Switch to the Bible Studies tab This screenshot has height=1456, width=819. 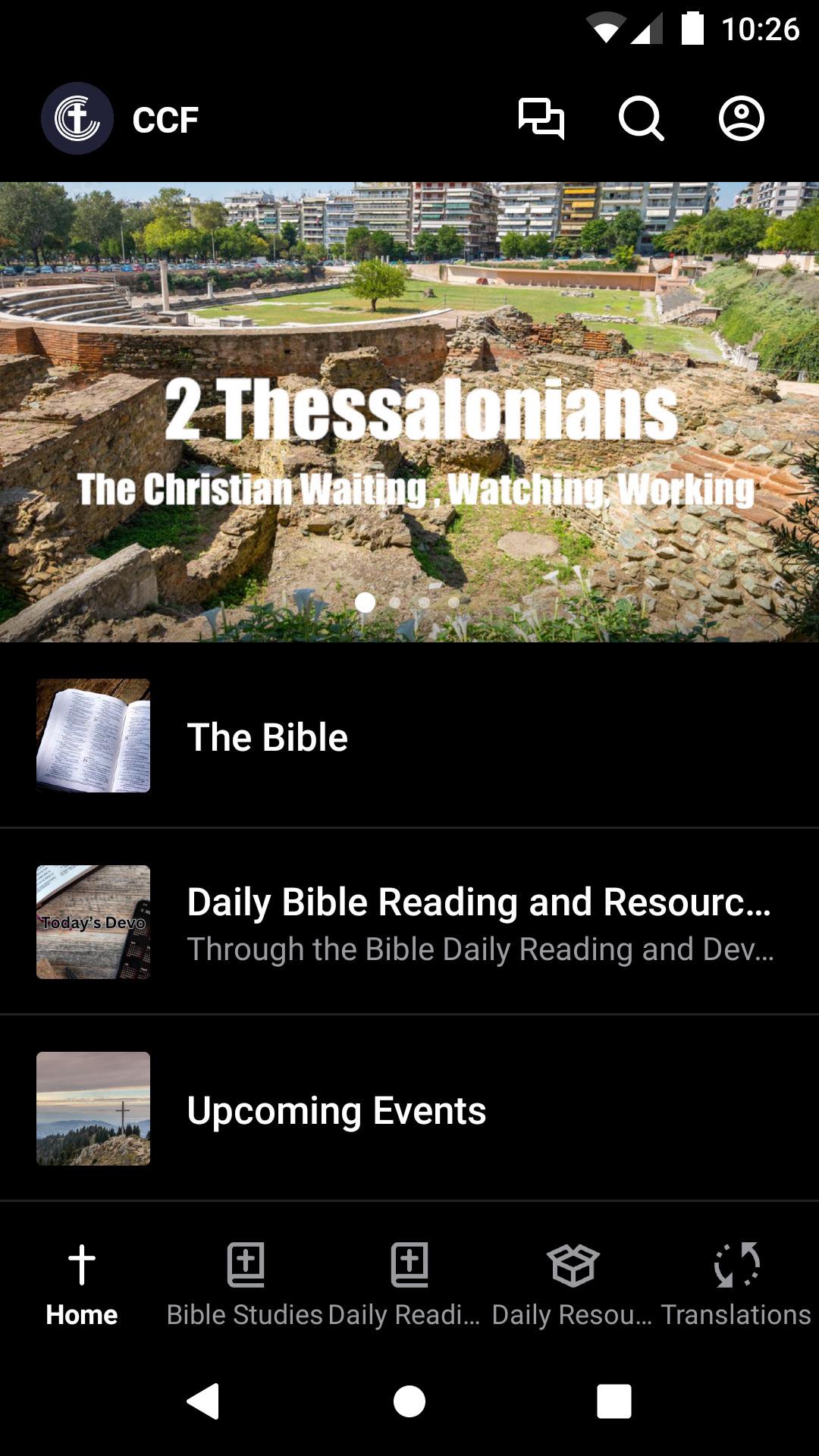point(245,1283)
